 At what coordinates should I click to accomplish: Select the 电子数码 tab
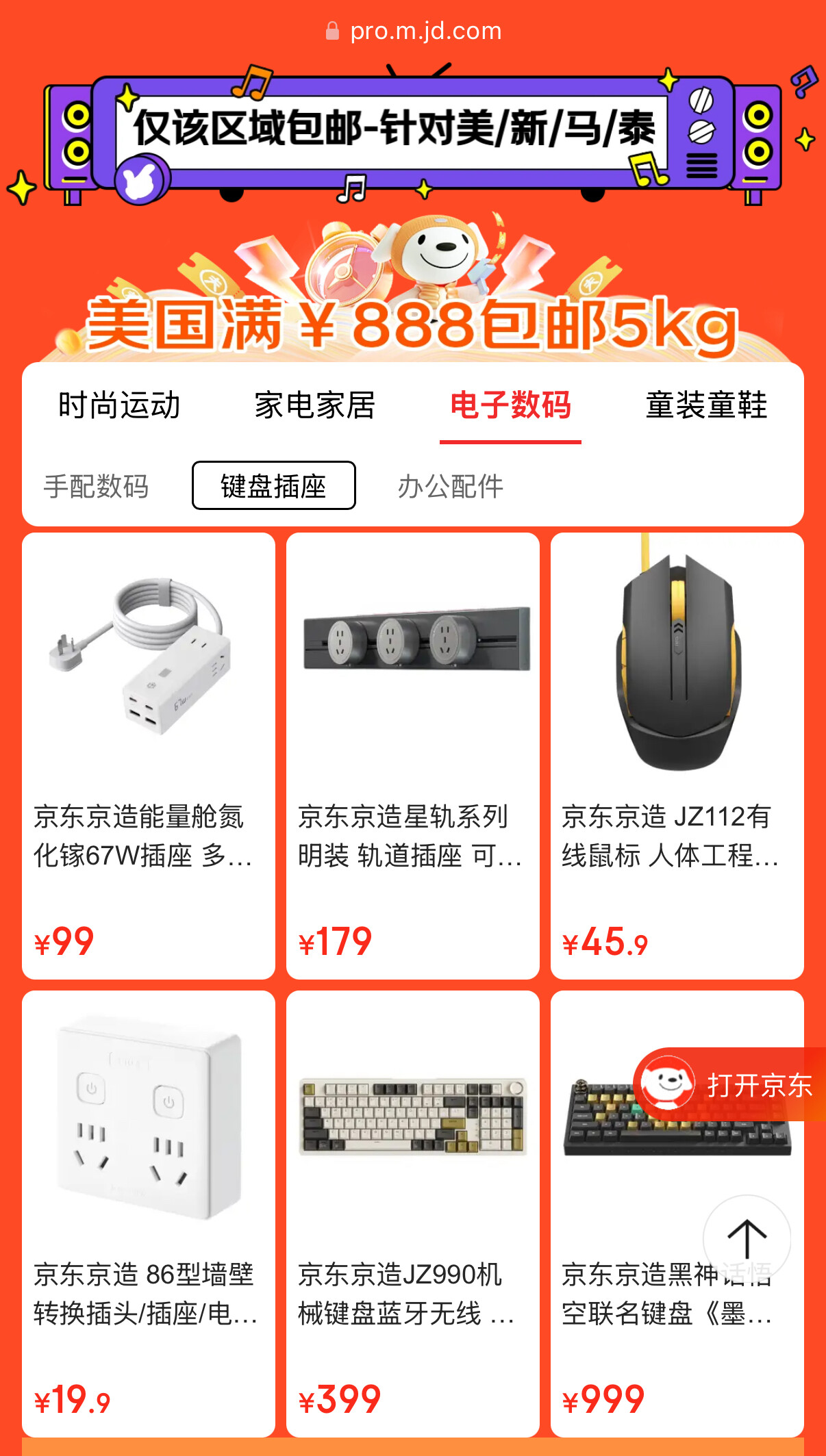tap(510, 405)
